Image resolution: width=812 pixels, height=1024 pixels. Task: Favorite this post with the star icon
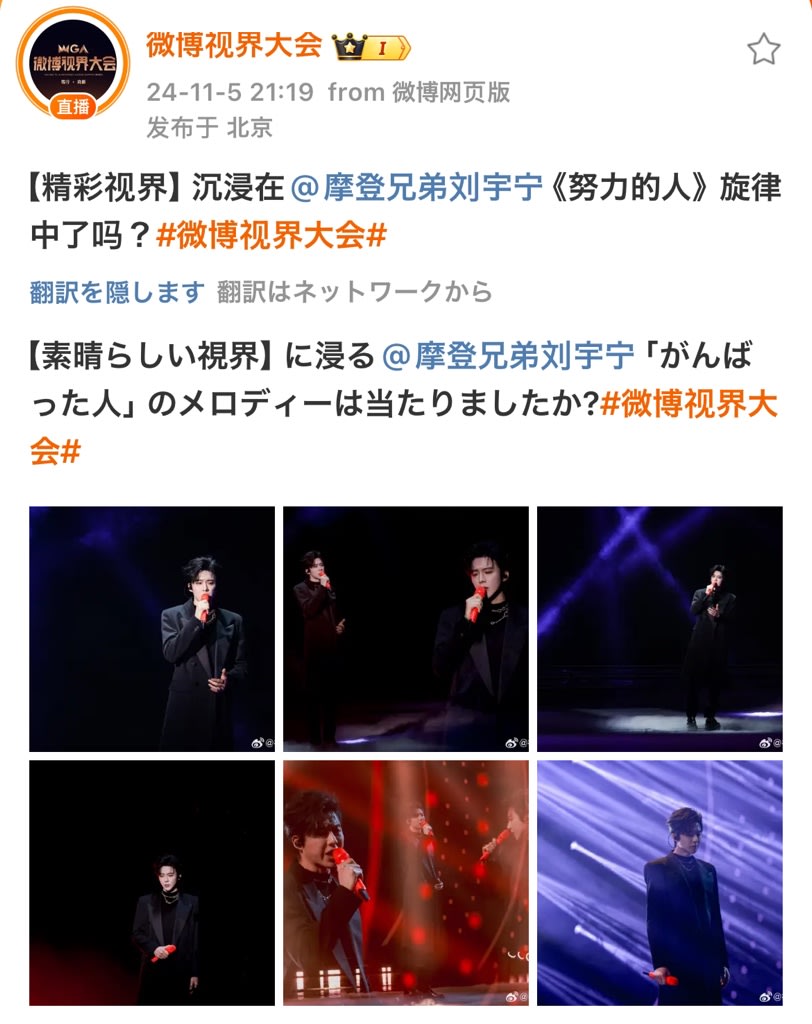tap(763, 48)
